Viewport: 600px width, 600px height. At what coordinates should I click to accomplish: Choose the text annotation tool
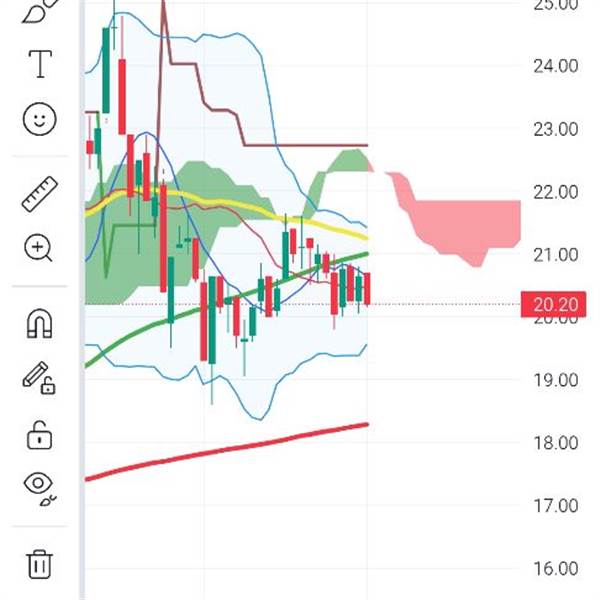click(40, 64)
